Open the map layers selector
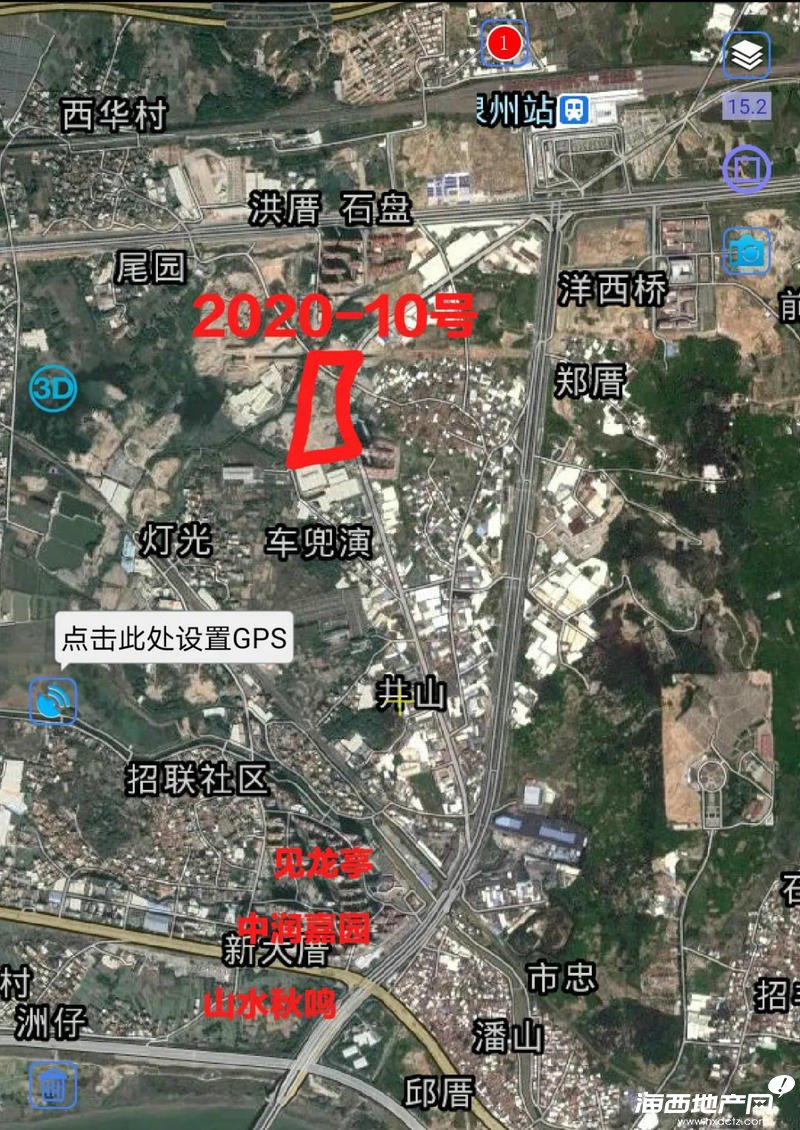Image resolution: width=800 pixels, height=1130 pixels. click(746, 56)
